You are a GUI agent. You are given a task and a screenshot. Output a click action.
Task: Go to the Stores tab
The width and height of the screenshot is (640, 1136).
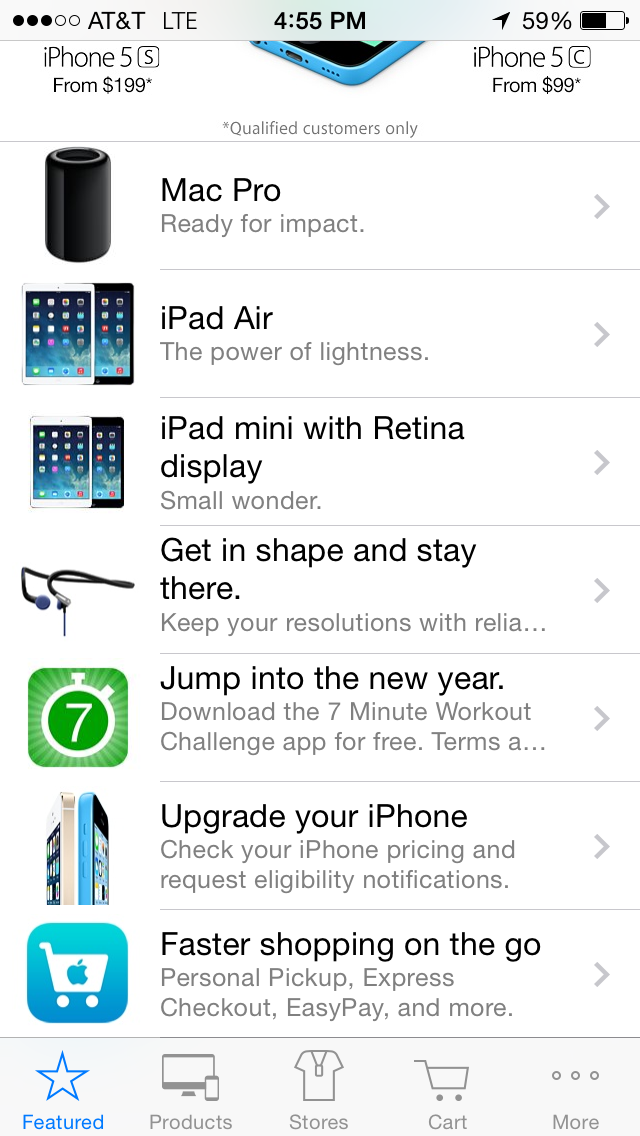tap(320, 1090)
